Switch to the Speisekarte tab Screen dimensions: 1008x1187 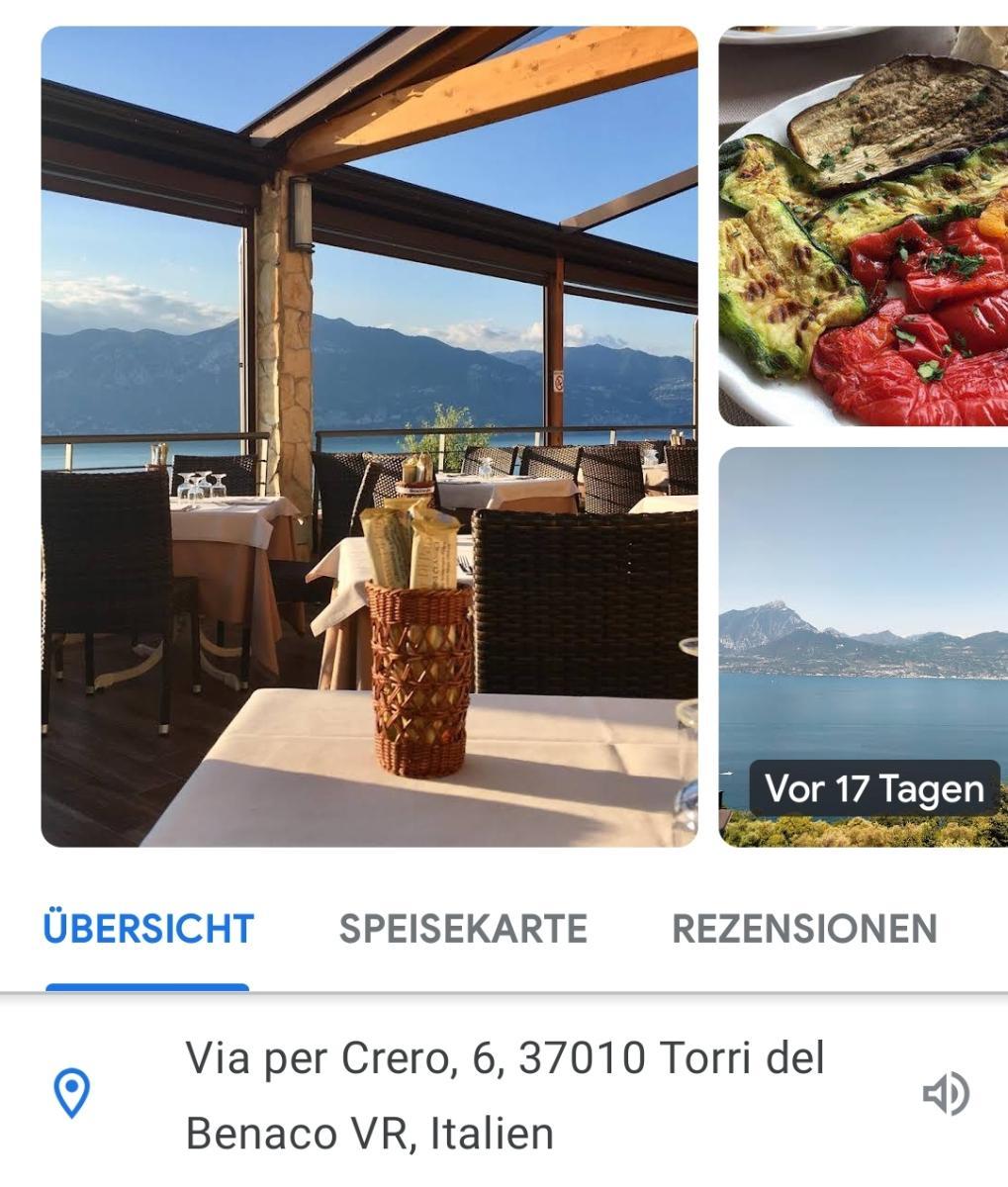(x=463, y=929)
